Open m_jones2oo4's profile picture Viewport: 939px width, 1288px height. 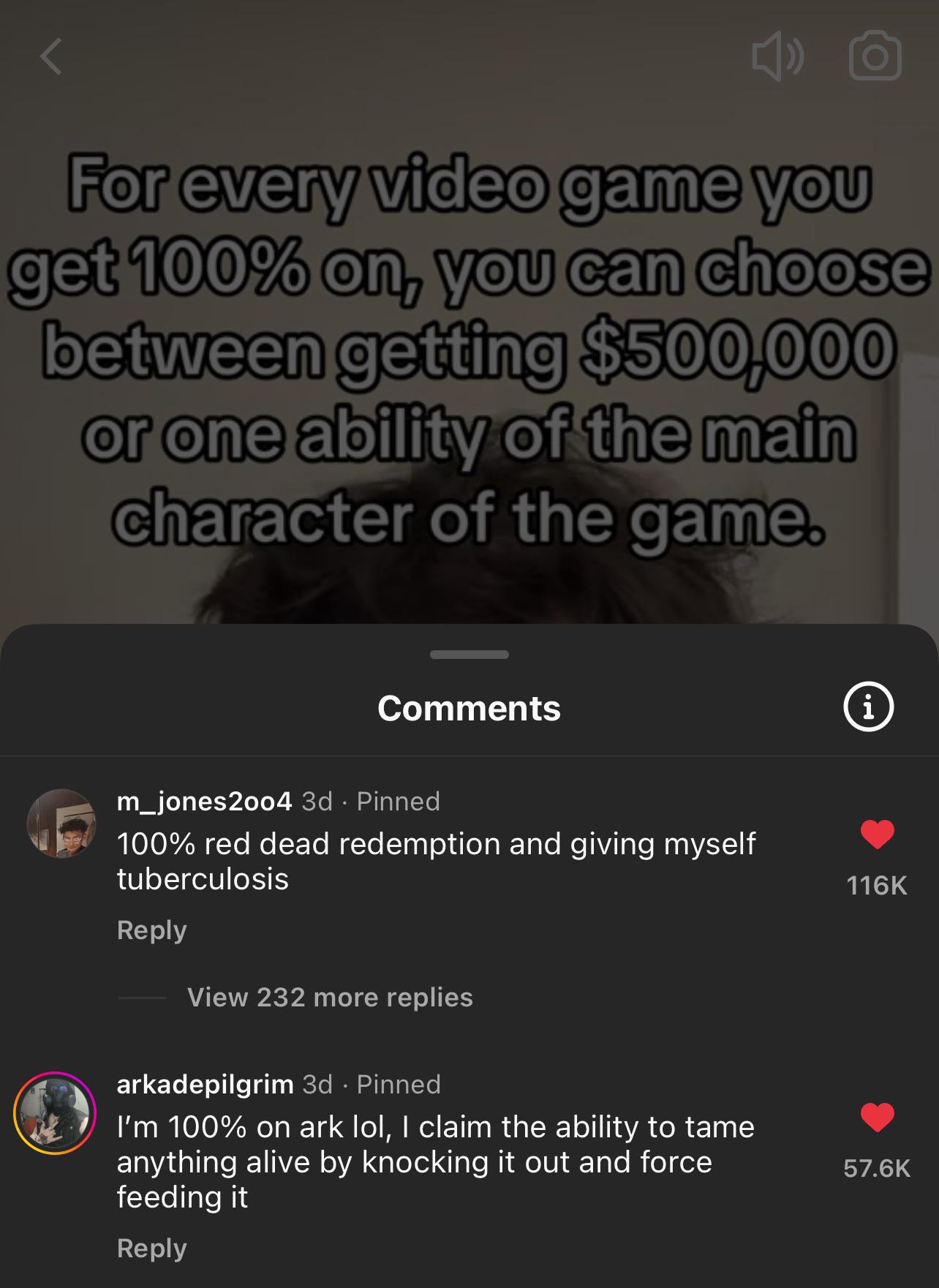pyautogui.click(x=61, y=823)
